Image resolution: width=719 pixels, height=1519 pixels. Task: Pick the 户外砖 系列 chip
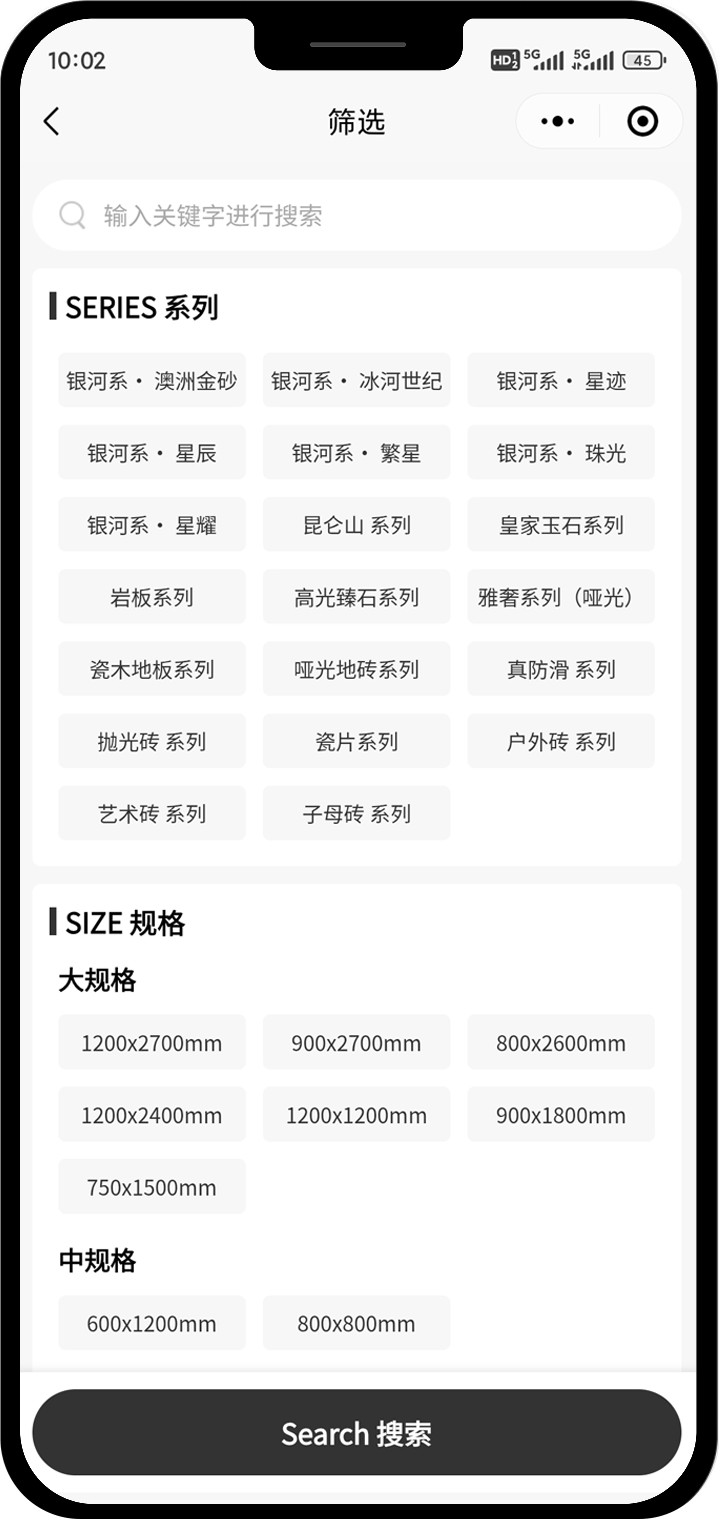coord(561,741)
